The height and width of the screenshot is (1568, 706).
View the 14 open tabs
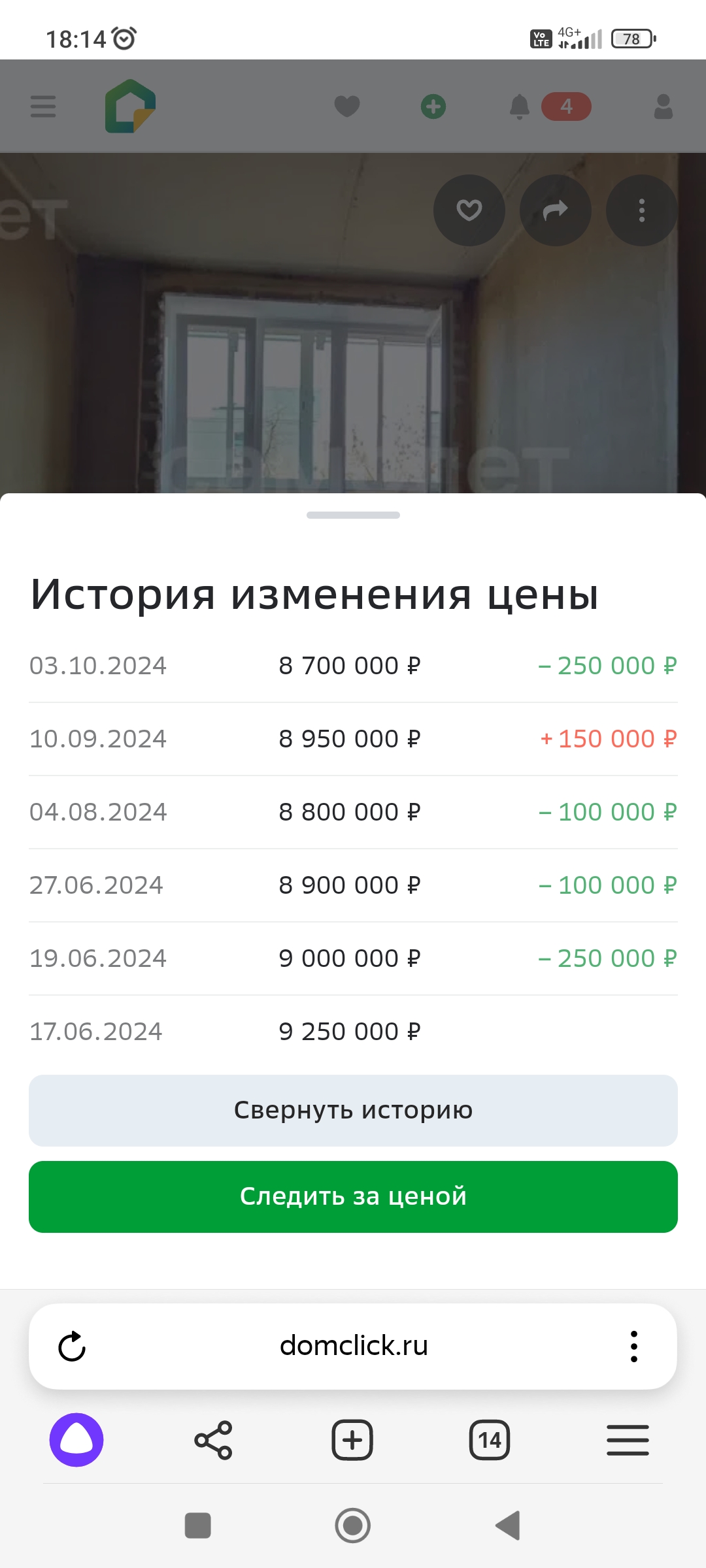coord(490,1440)
